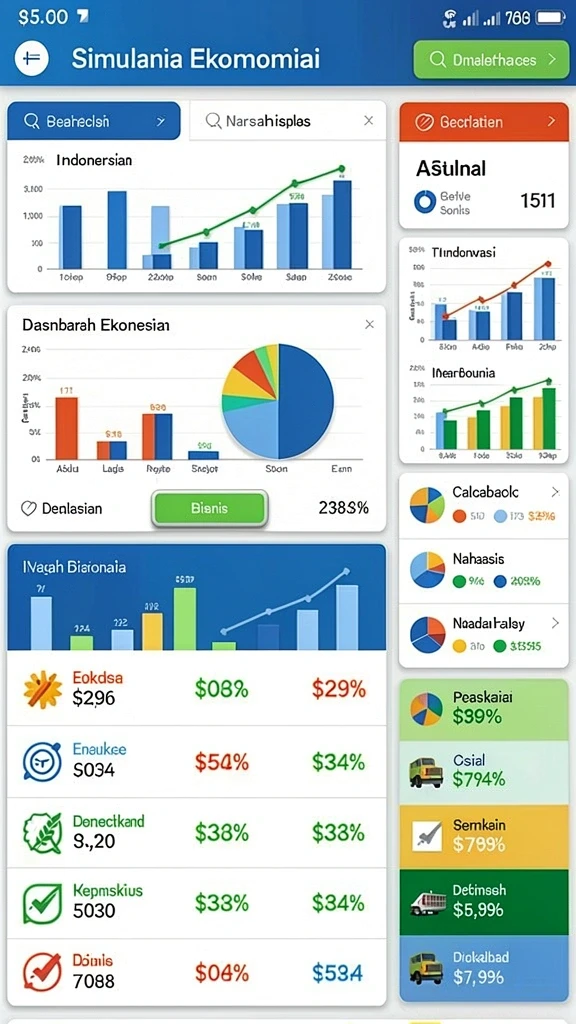Open the Csial truck tile
The height and width of the screenshot is (1024, 576).
pyautogui.click(x=484, y=773)
